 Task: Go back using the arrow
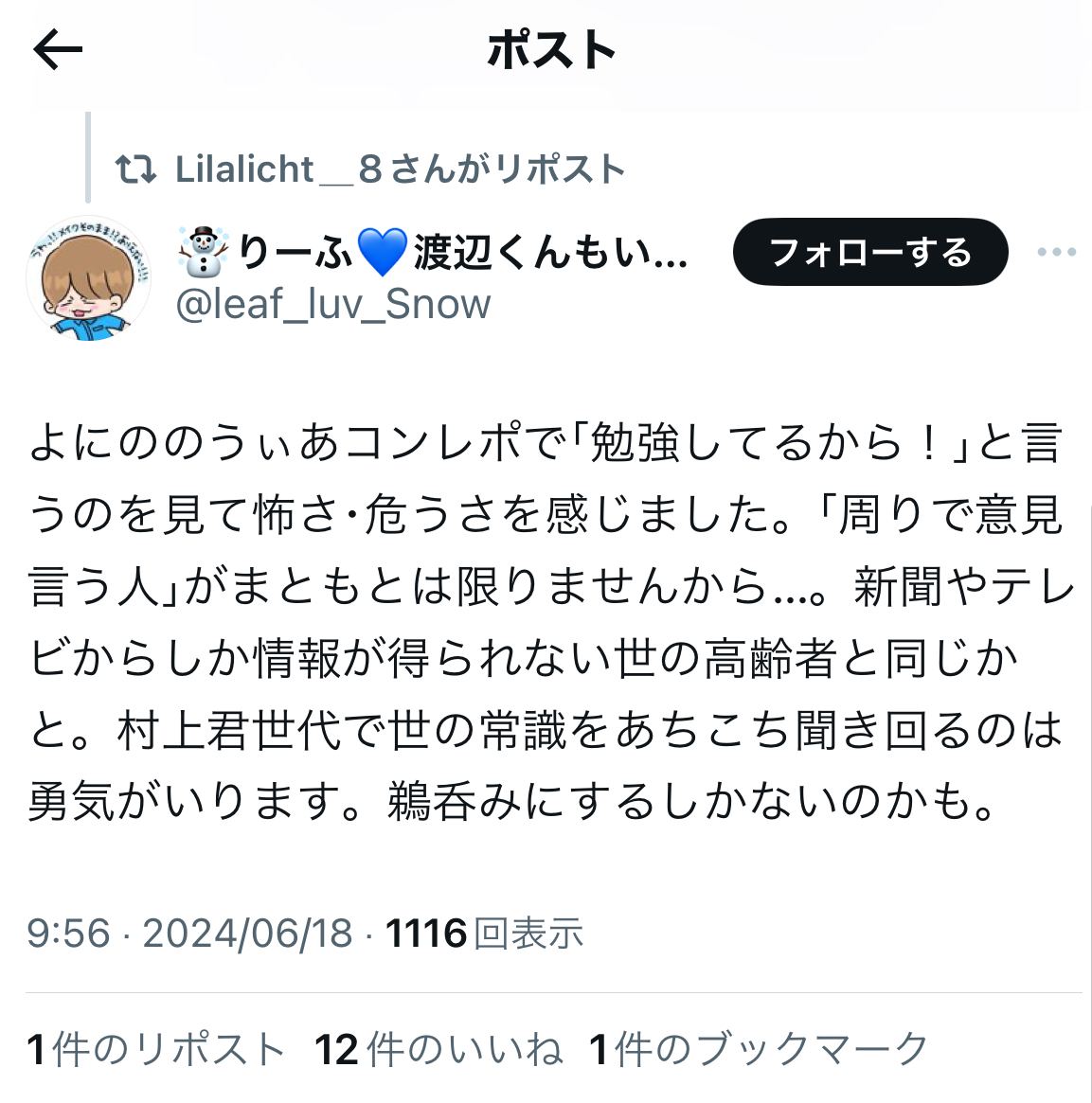(x=58, y=50)
